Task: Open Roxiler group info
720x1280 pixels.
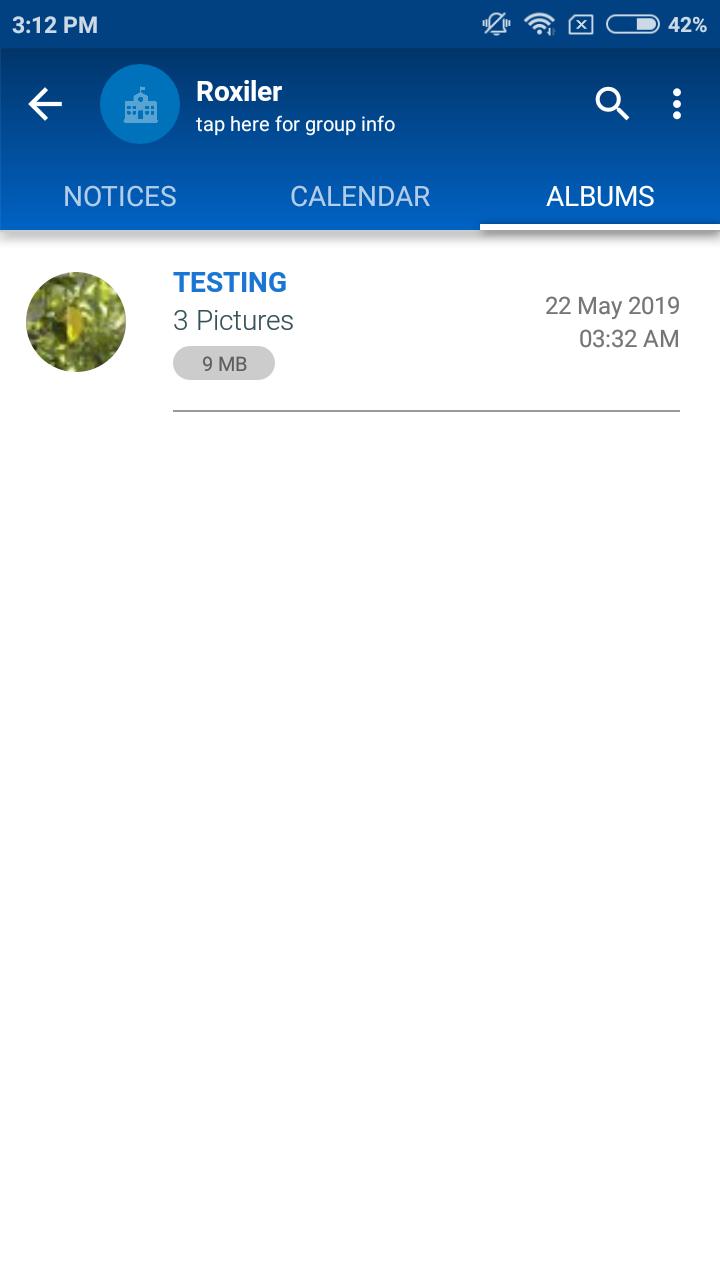Action: [294, 106]
